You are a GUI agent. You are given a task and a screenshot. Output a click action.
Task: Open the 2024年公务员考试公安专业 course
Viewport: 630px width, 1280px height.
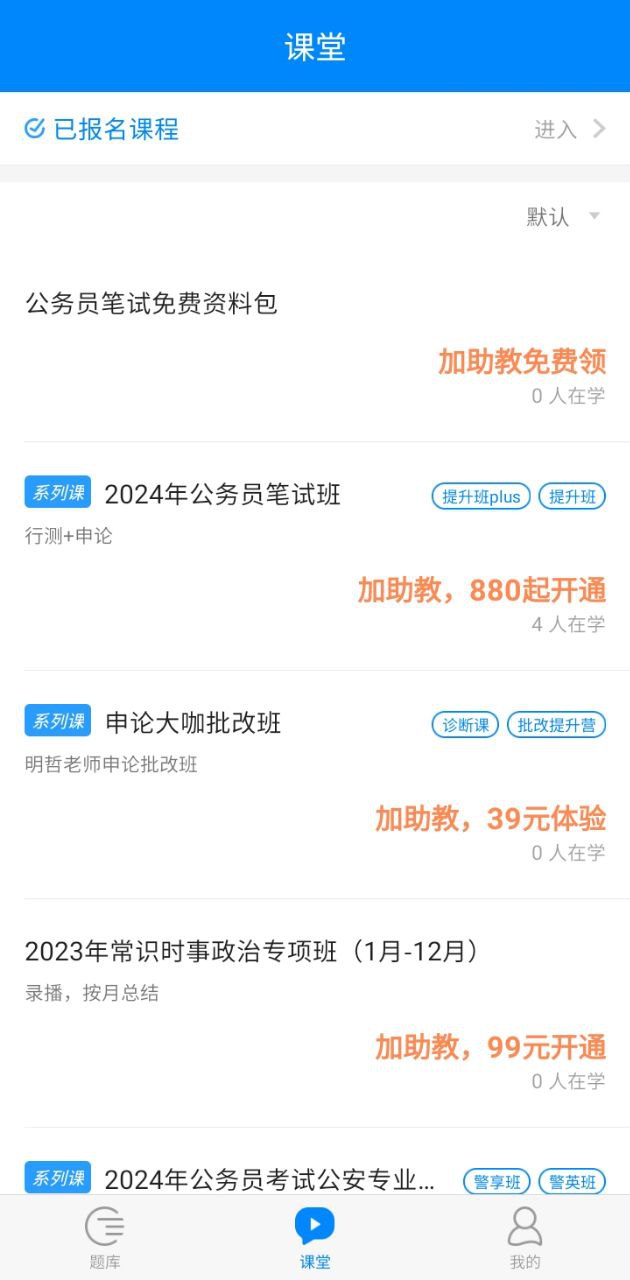click(270, 1180)
